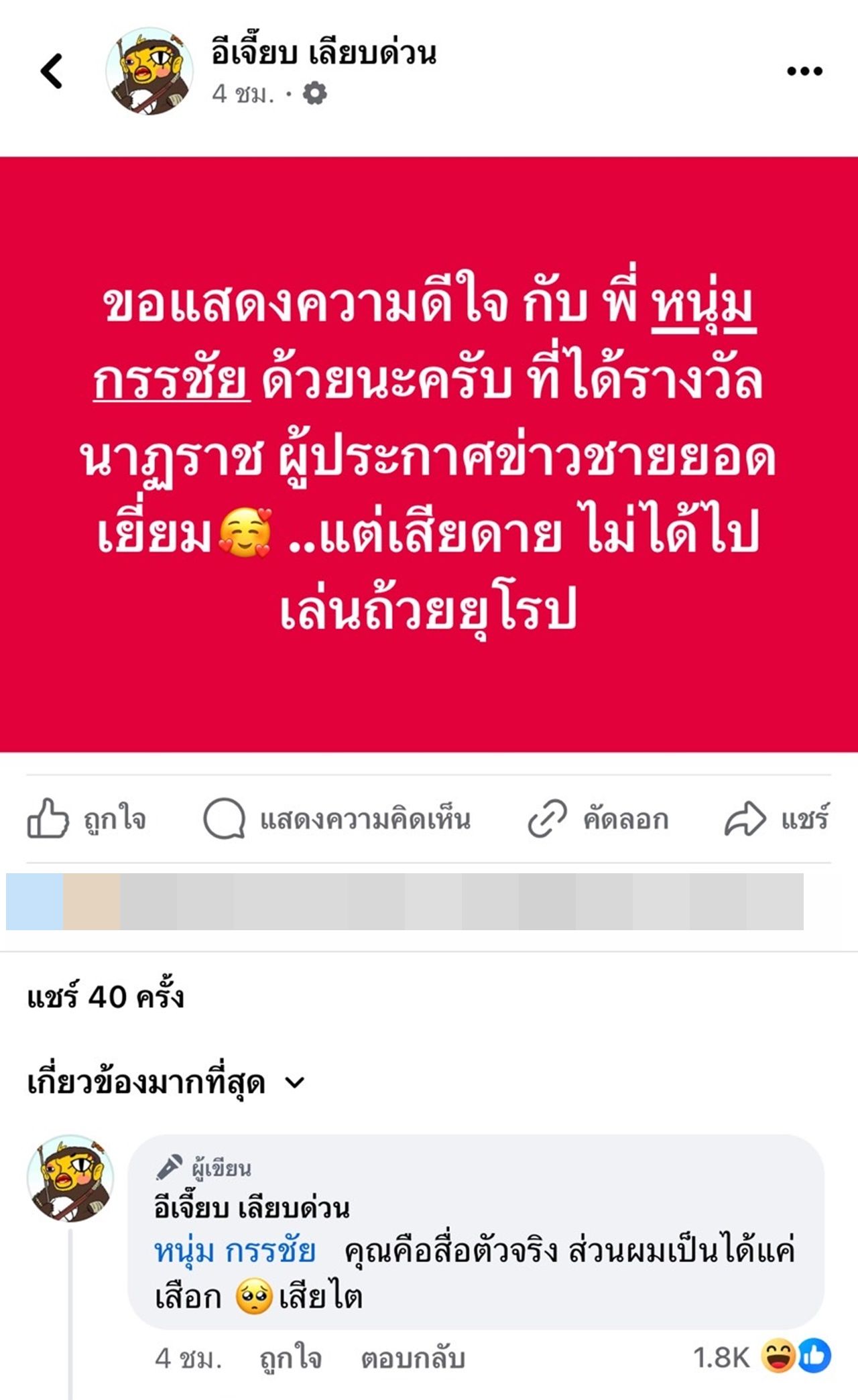Screen dimensions: 858x1400
Task: Copy the post link with คัดลอก
Action: pyautogui.click(x=598, y=818)
